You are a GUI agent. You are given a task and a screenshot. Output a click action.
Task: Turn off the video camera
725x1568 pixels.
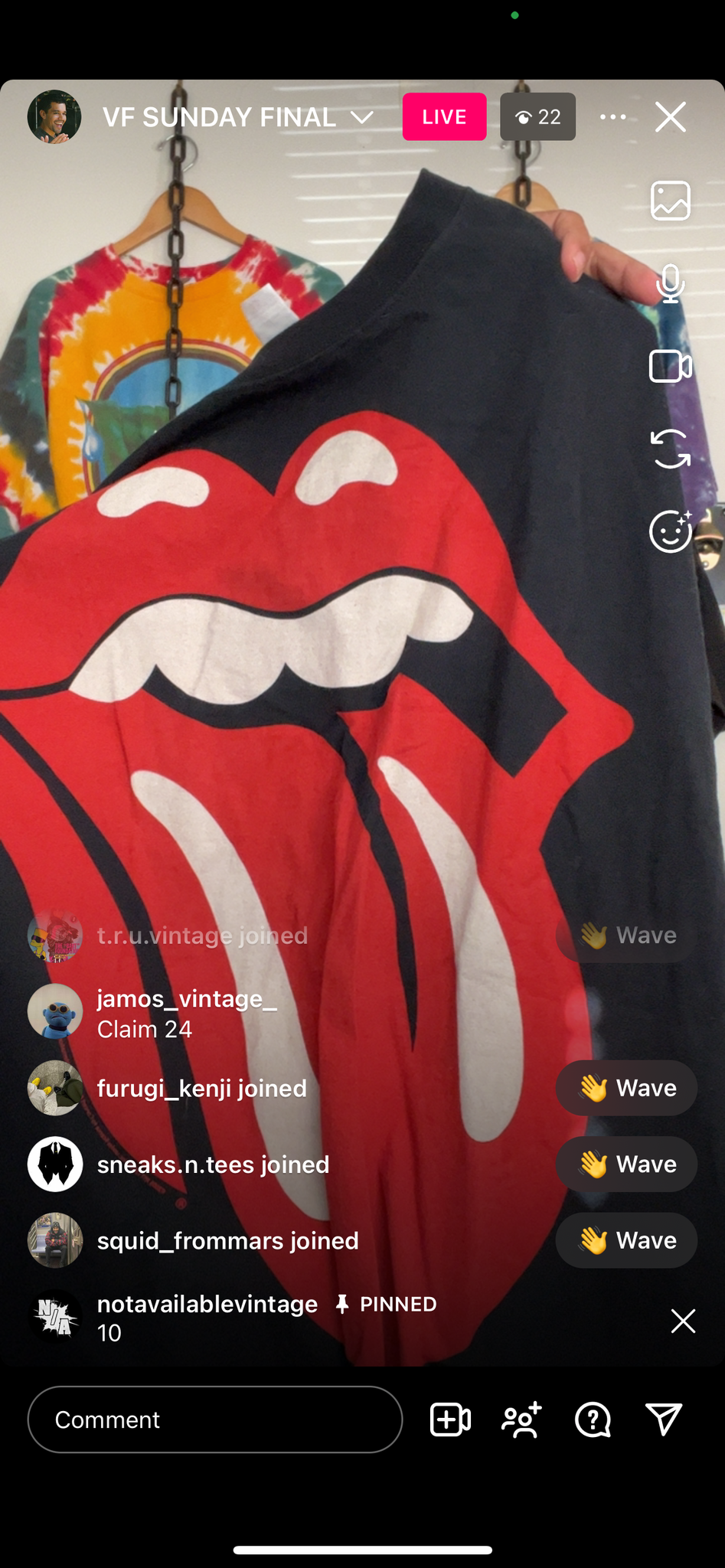pyautogui.click(x=670, y=366)
